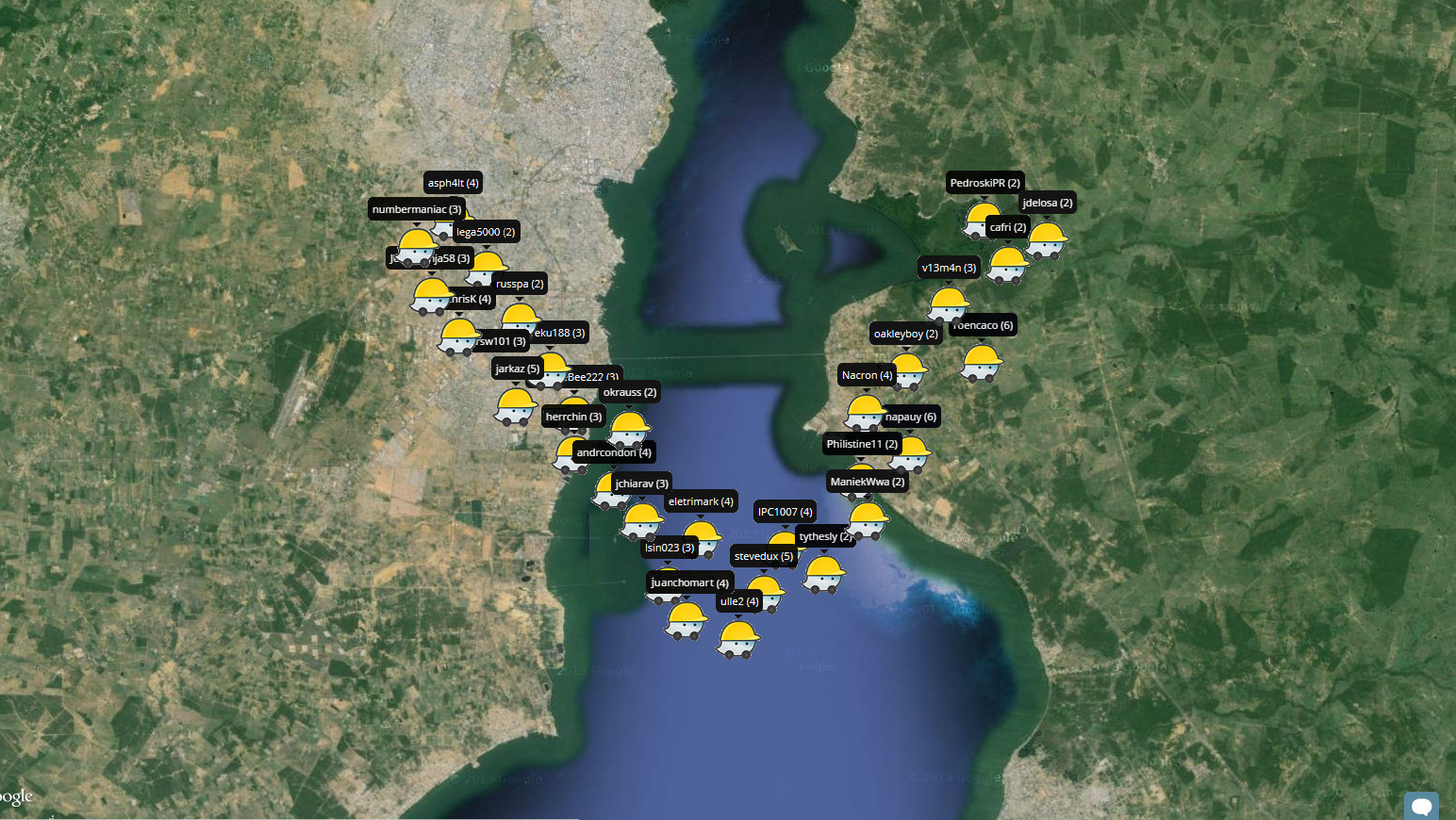
Task: Tap the eletrimark (4) marker
Action: (x=700, y=501)
